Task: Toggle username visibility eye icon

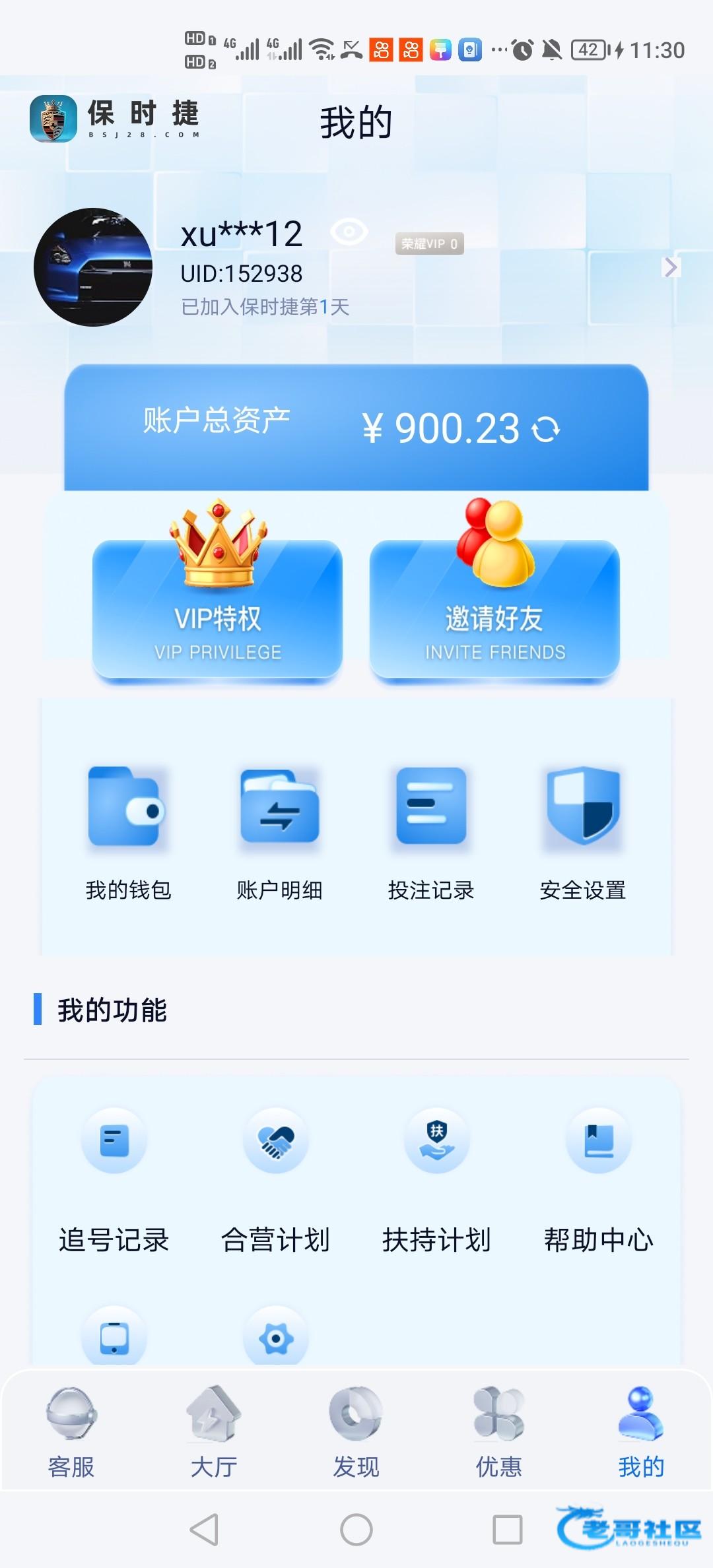Action: (x=349, y=232)
